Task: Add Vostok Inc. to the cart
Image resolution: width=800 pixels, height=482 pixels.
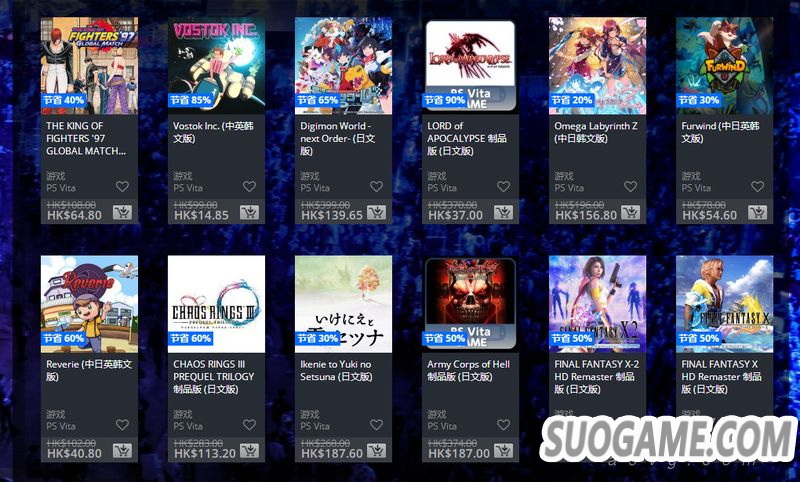Action: point(249,213)
